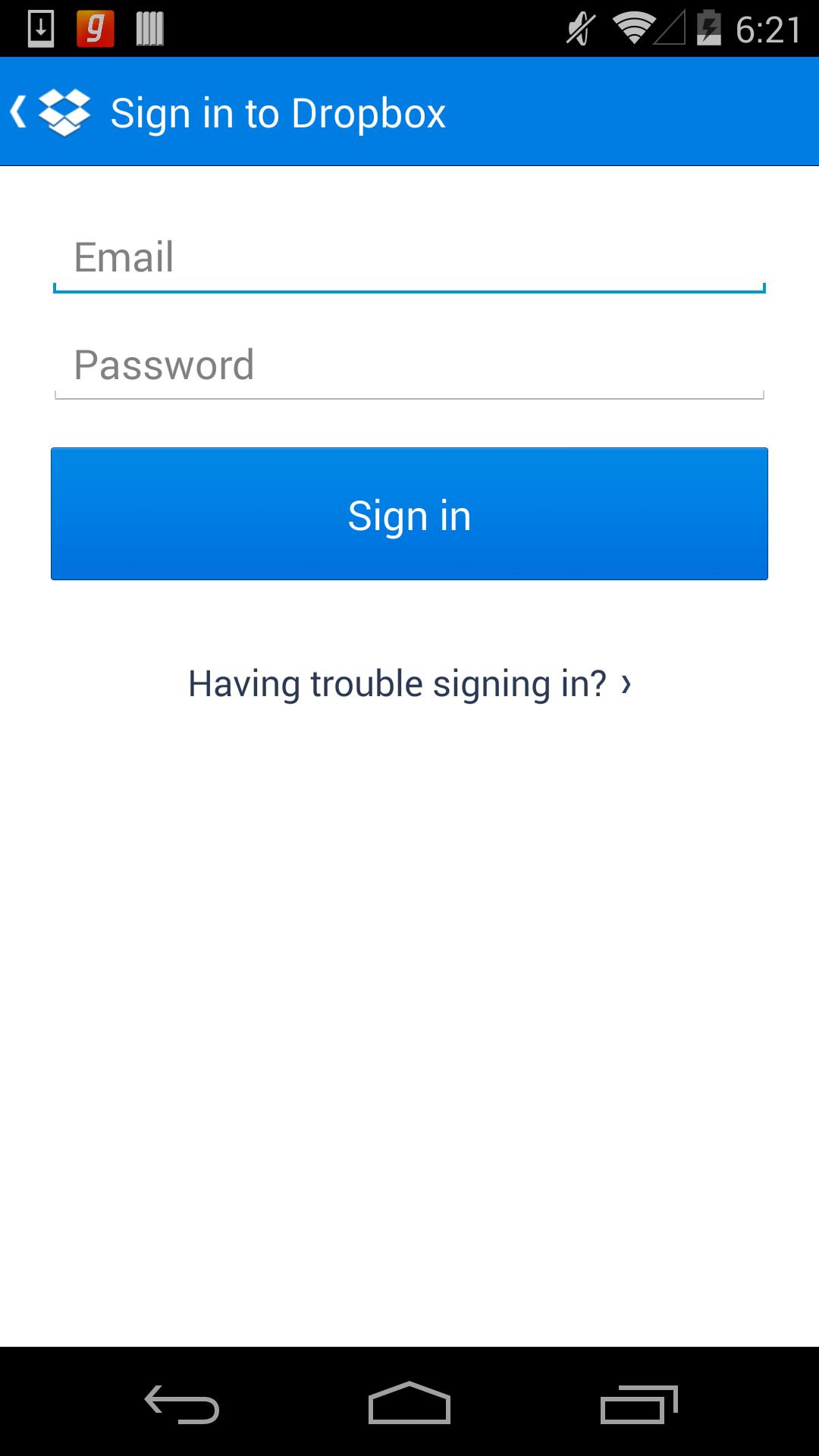Tap the blue Sign in button
This screenshot has width=819, height=1456.
409,514
